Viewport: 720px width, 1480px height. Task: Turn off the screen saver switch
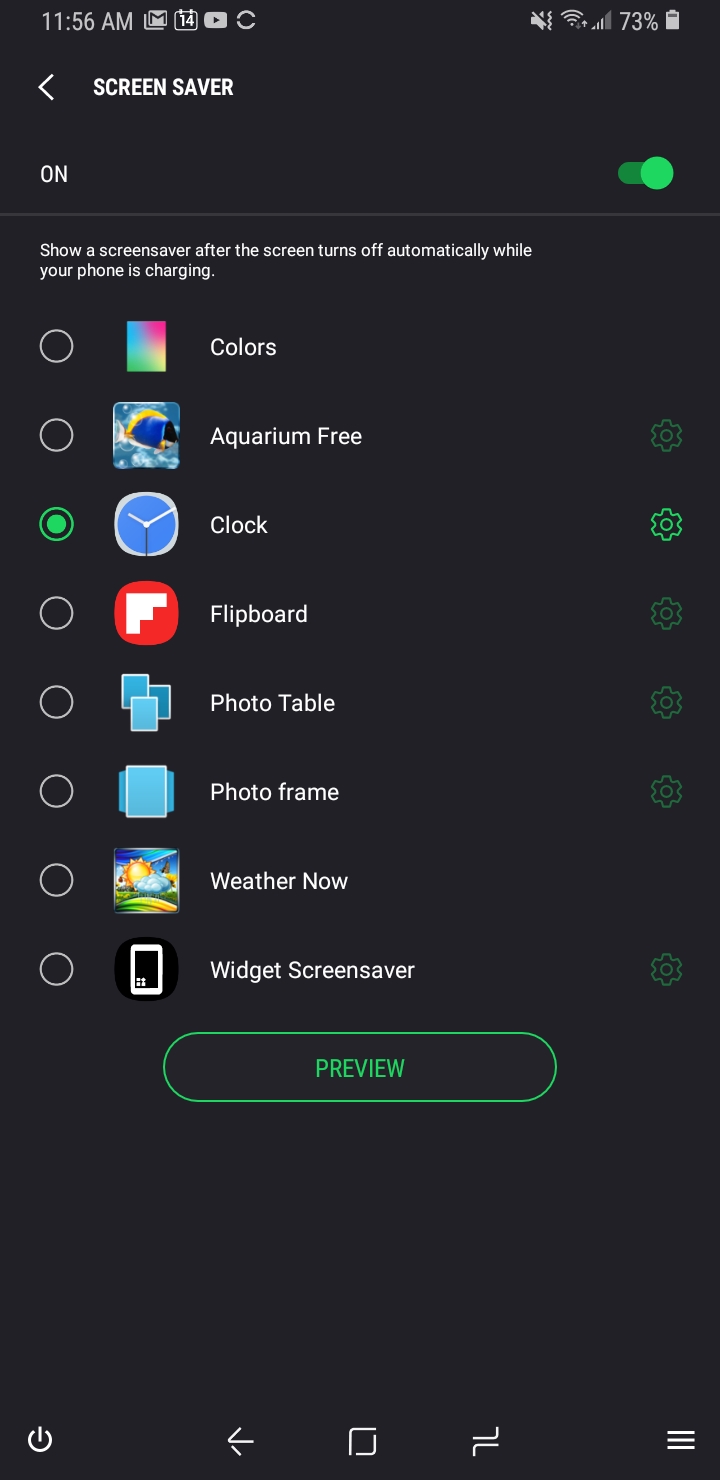click(x=645, y=173)
